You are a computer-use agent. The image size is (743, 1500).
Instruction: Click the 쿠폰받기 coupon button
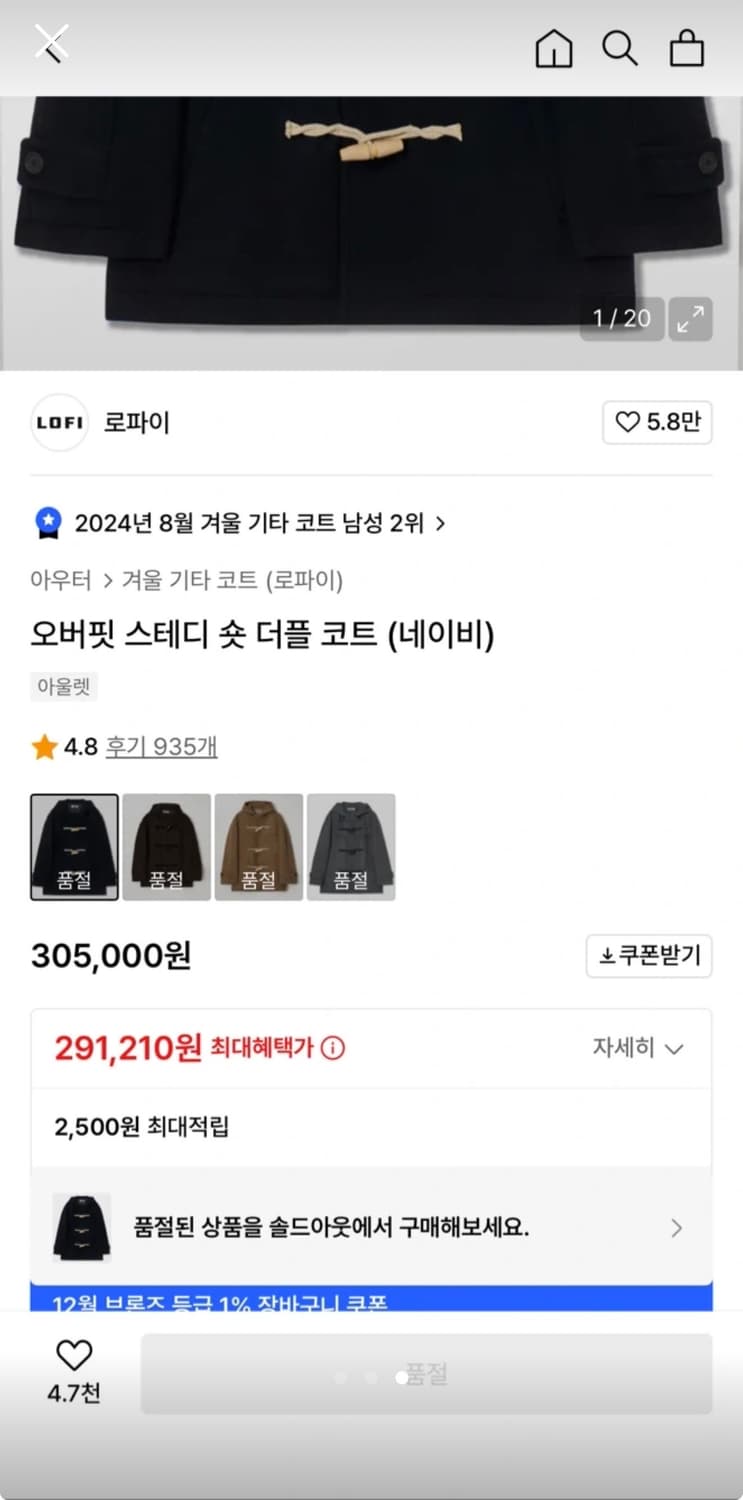[648, 956]
